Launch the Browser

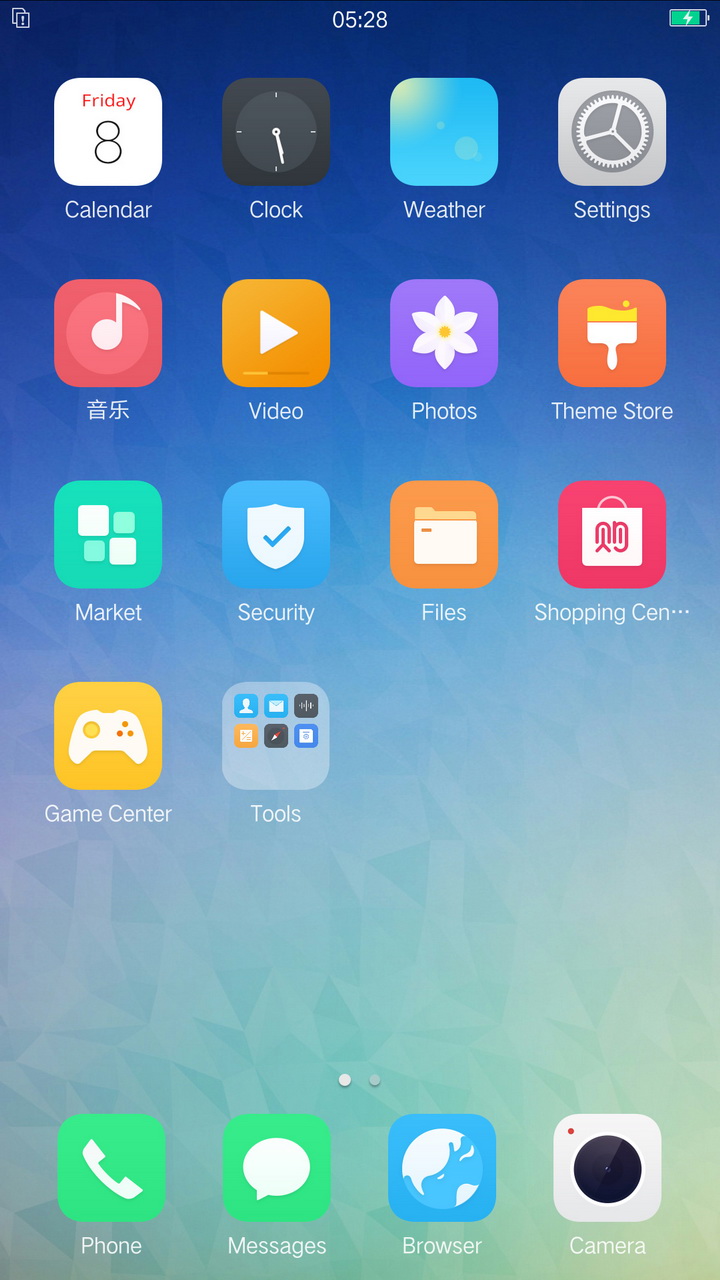pos(442,1168)
